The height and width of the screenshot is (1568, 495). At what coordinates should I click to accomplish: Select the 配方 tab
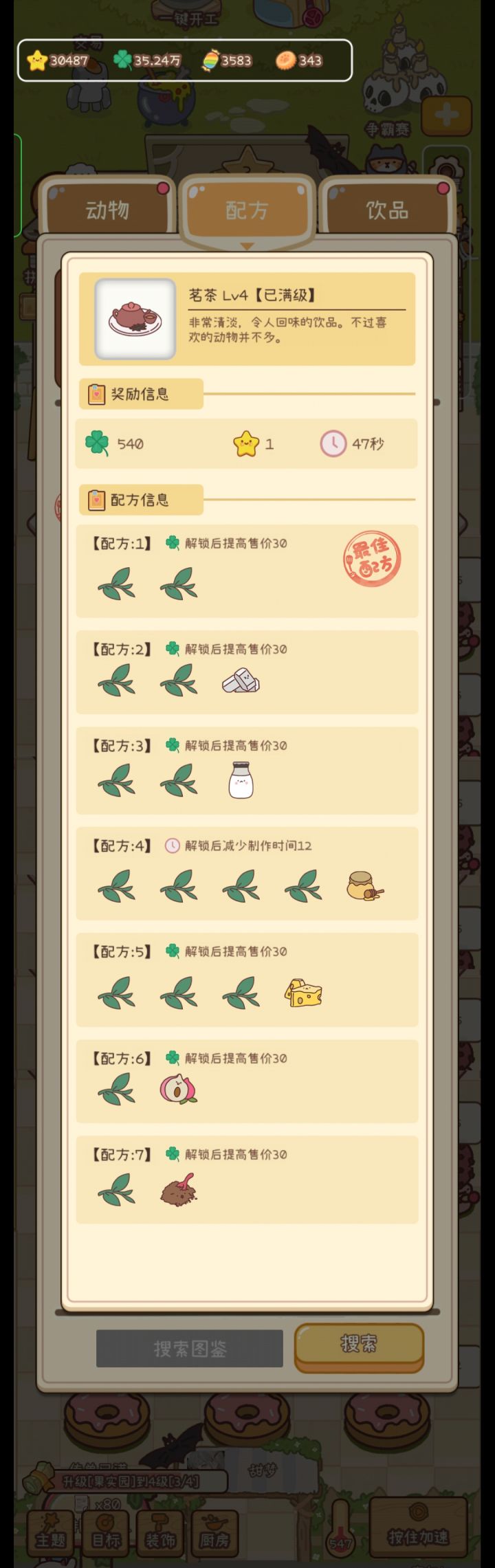coord(247,209)
